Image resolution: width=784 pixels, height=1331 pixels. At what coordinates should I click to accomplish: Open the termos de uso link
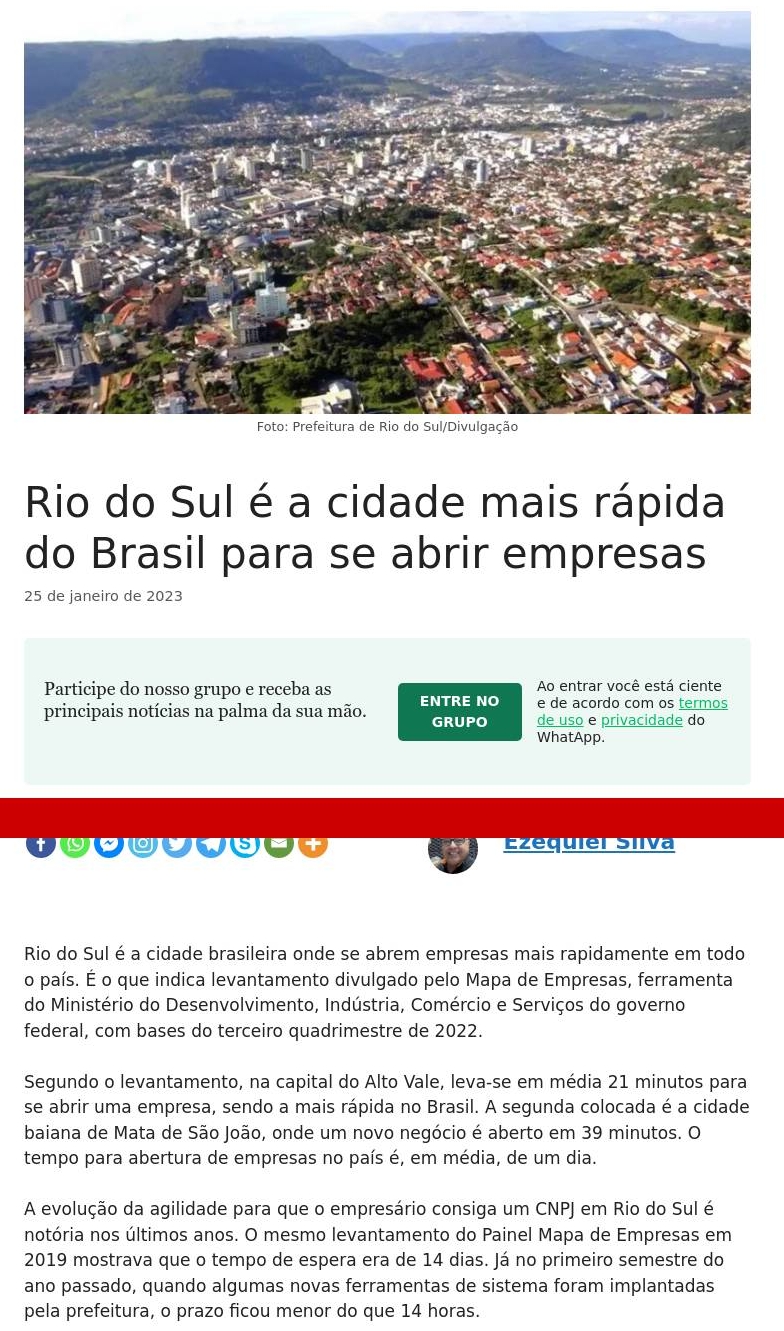tap(702, 703)
